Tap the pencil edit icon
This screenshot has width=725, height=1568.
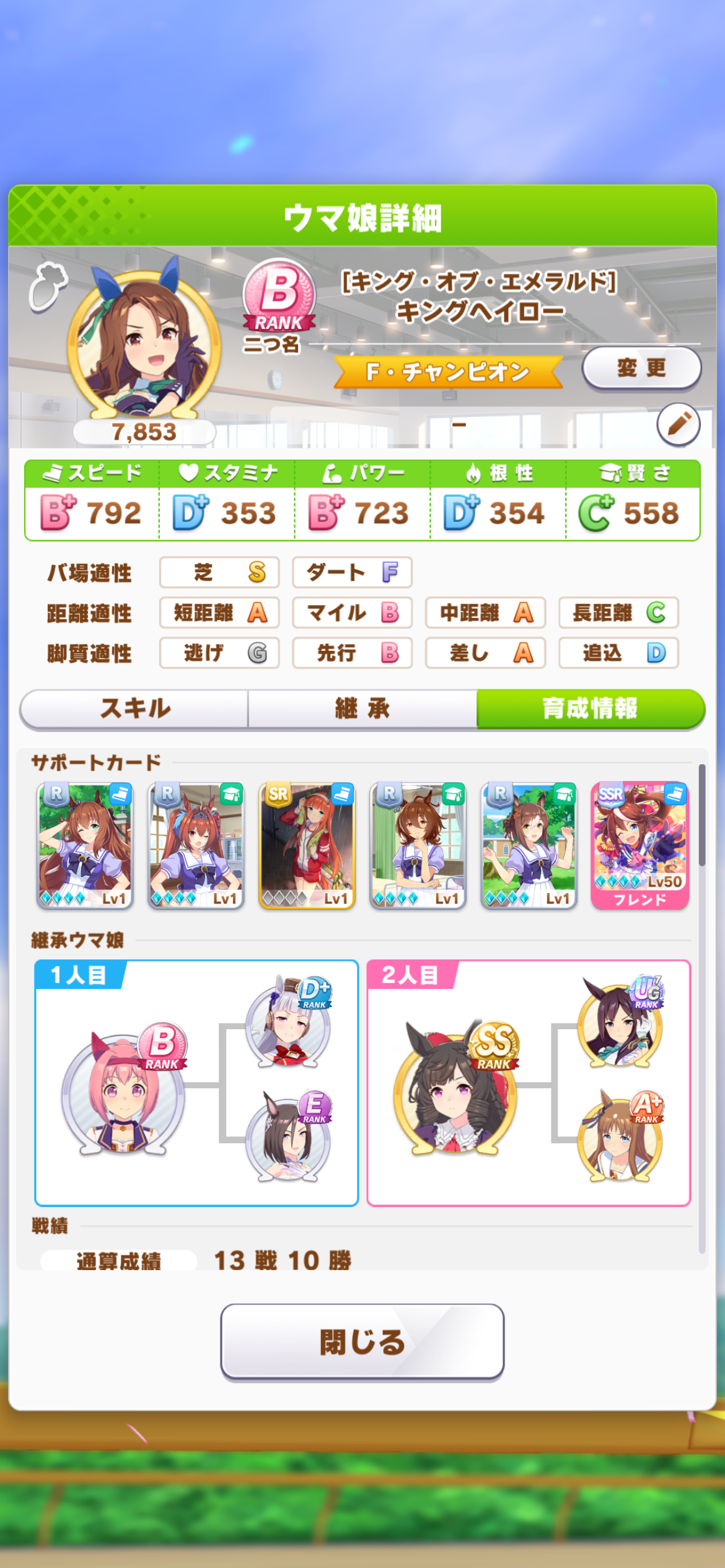679,425
